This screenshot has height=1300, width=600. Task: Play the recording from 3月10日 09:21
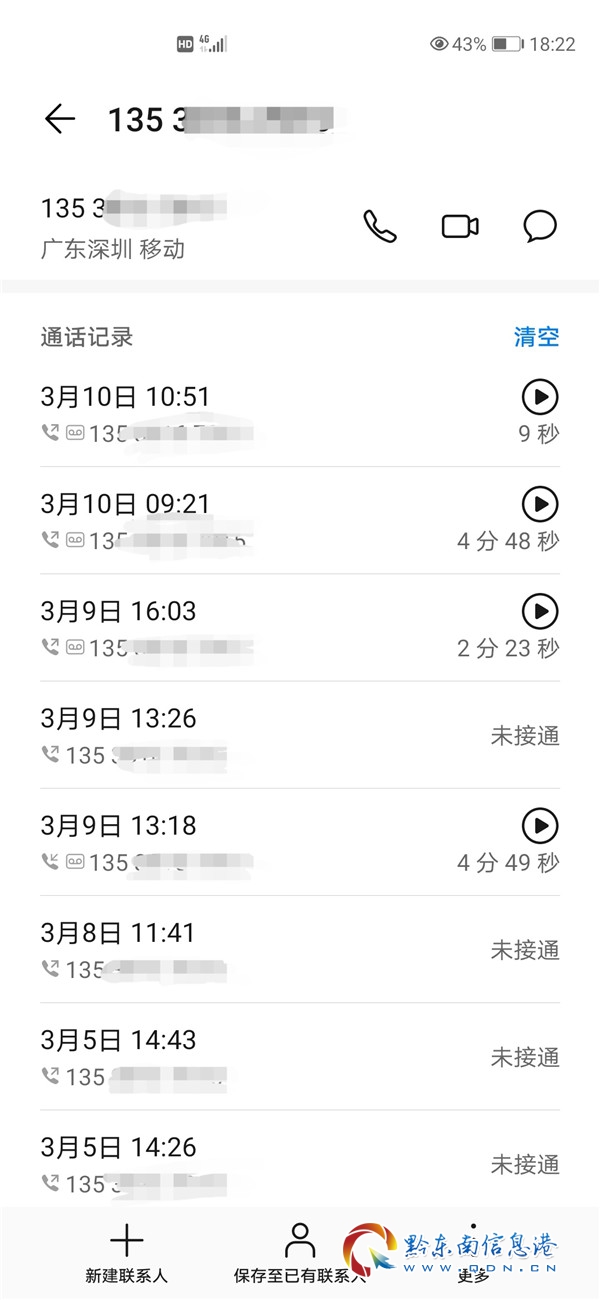click(x=540, y=504)
